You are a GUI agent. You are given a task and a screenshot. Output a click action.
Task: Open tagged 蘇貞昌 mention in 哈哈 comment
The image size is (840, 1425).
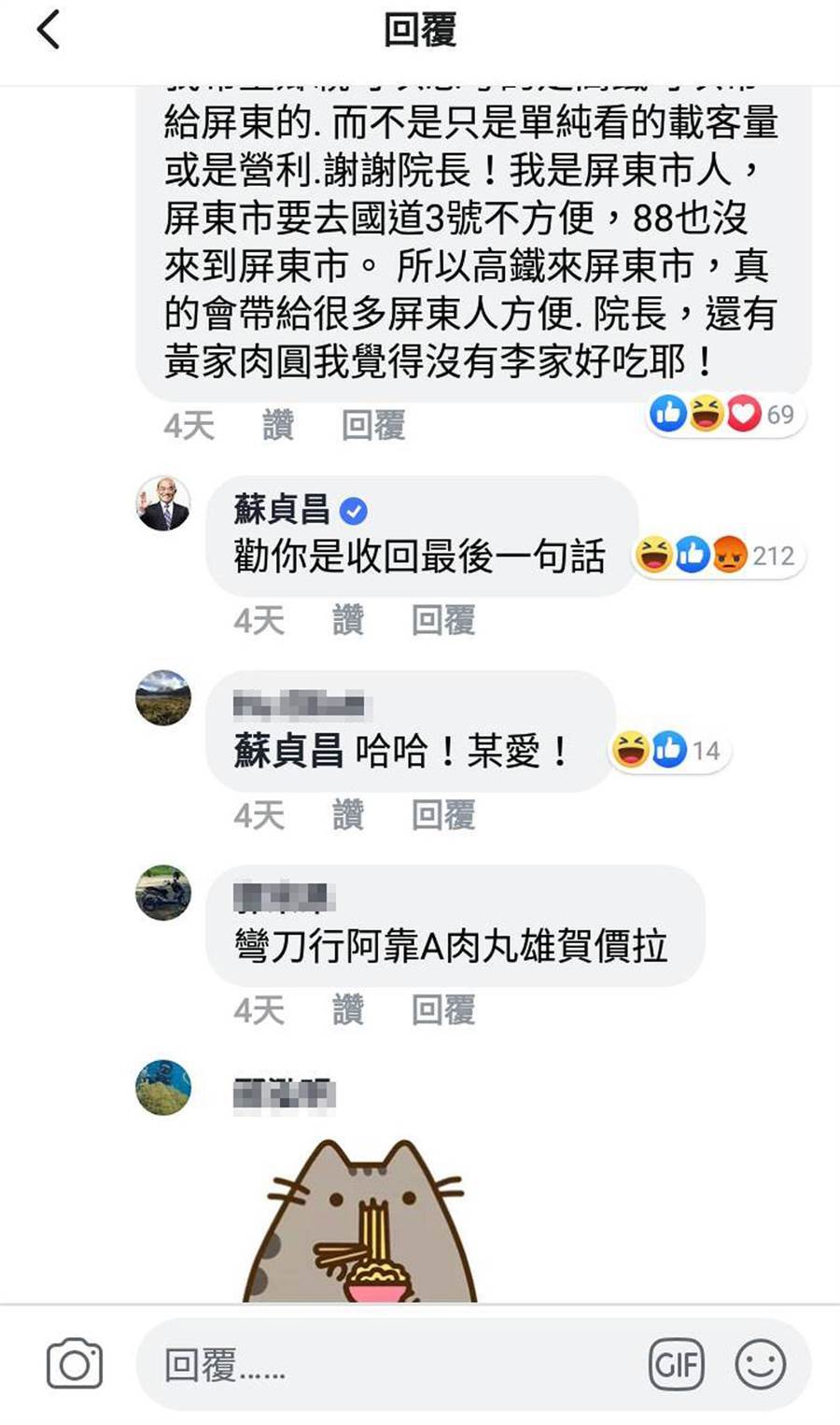click(288, 751)
